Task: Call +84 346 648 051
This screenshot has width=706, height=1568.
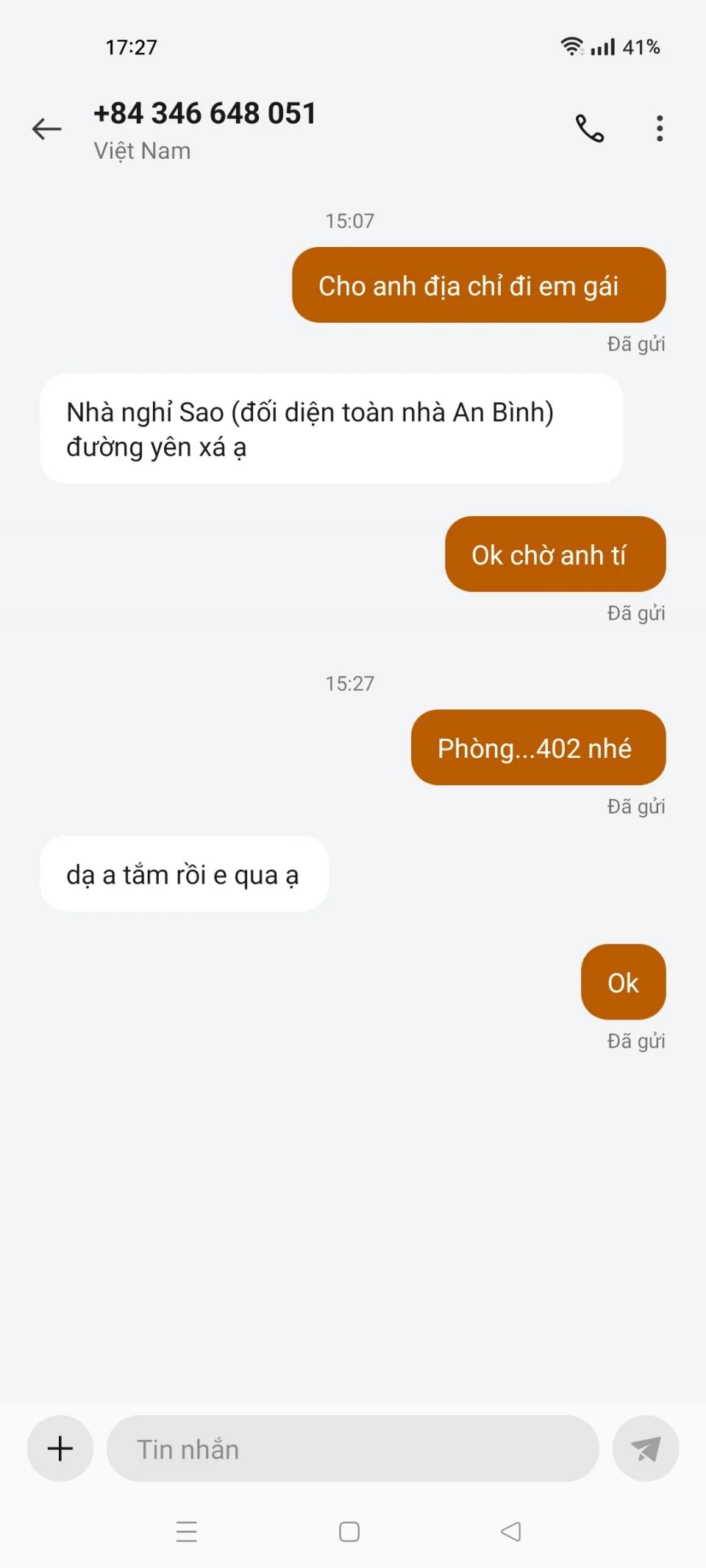Action: tap(589, 129)
